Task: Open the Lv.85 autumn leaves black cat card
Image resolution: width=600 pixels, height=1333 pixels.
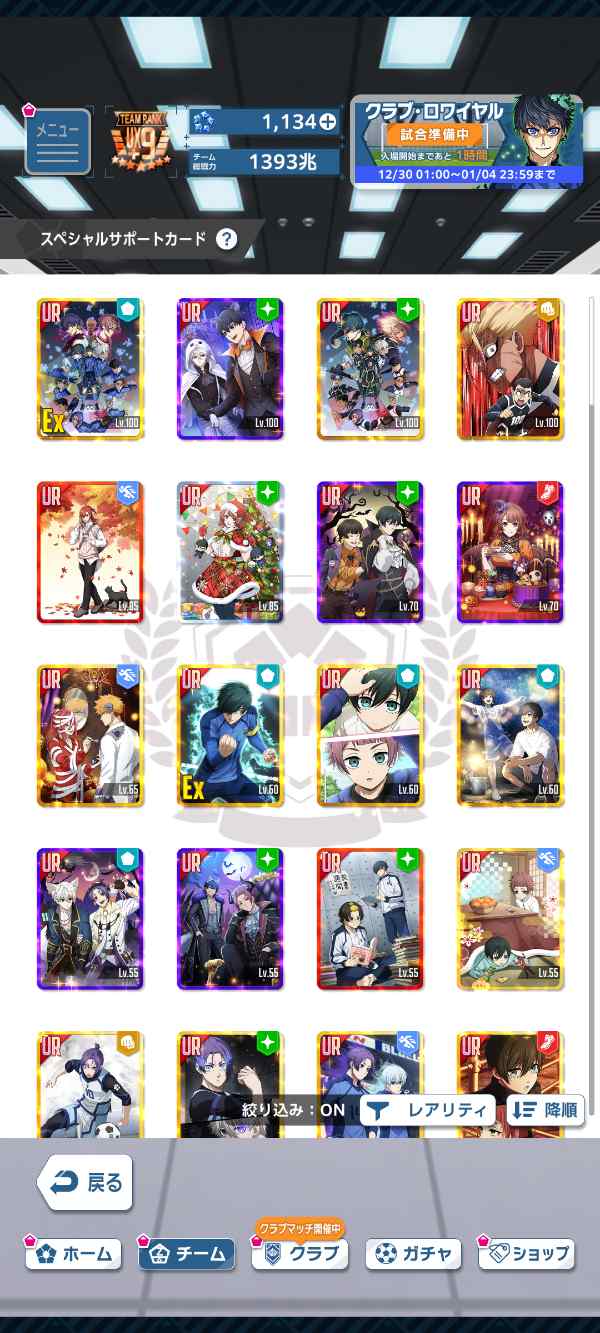Action: (90, 552)
